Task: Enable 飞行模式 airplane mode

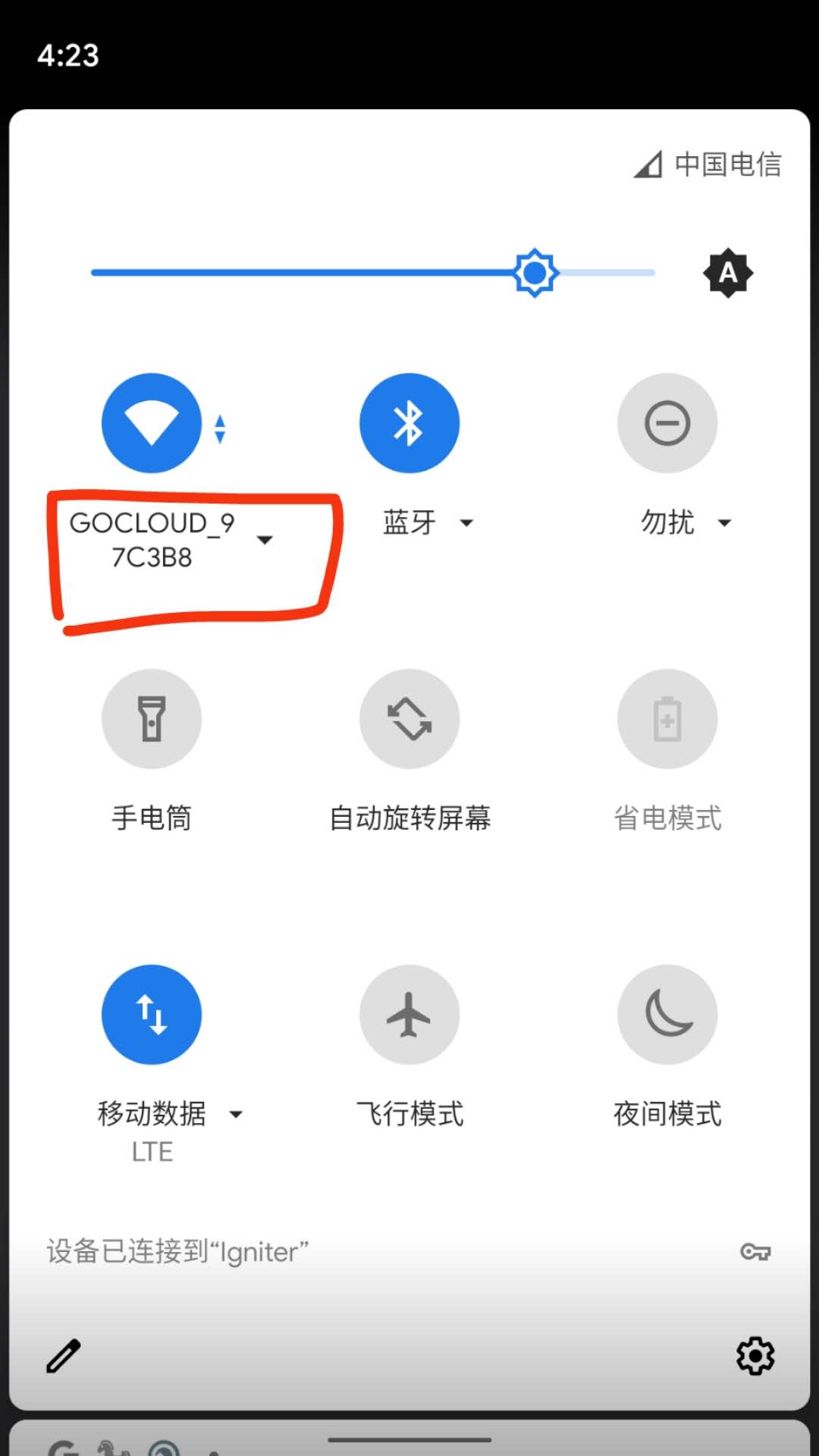Action: [x=409, y=1015]
